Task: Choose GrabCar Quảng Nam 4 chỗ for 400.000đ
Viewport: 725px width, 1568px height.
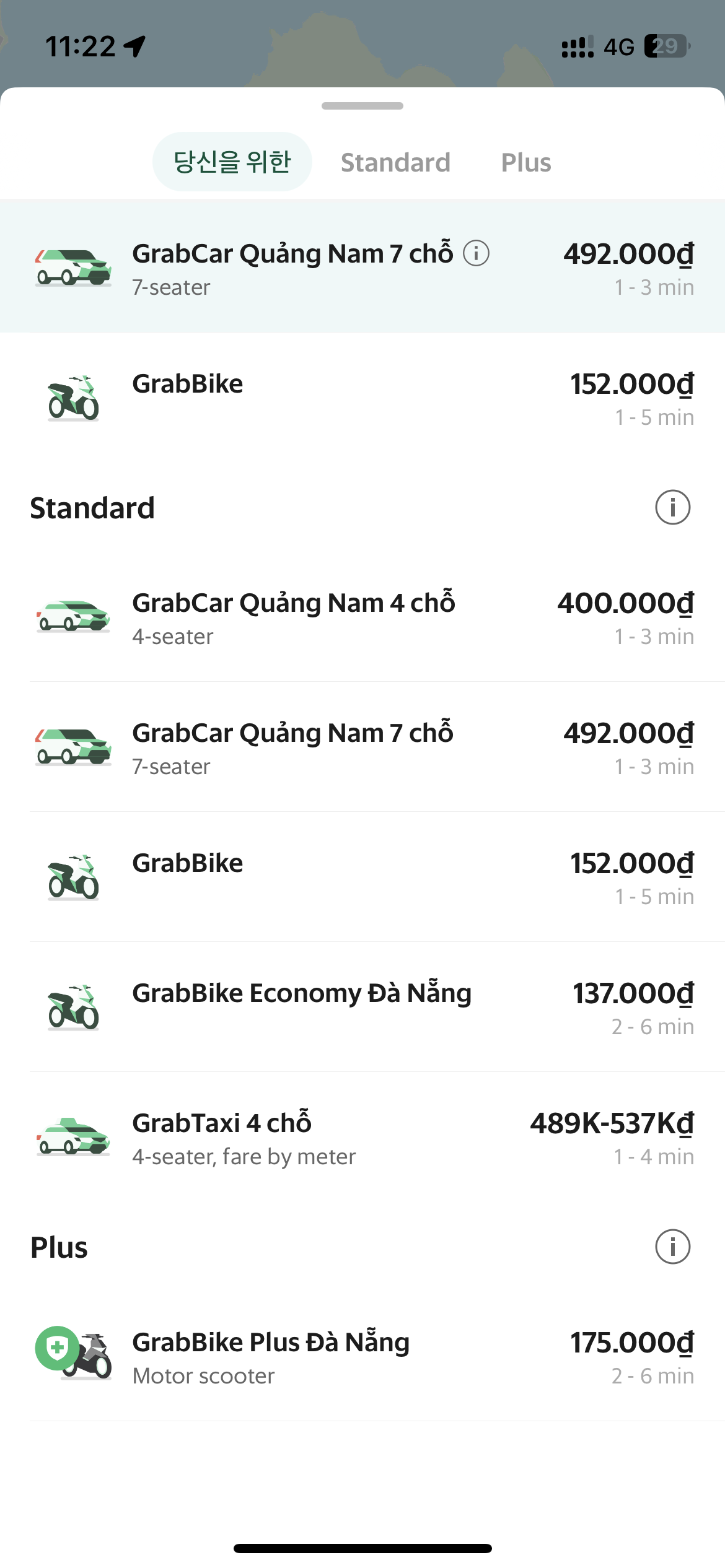Action: click(x=362, y=618)
